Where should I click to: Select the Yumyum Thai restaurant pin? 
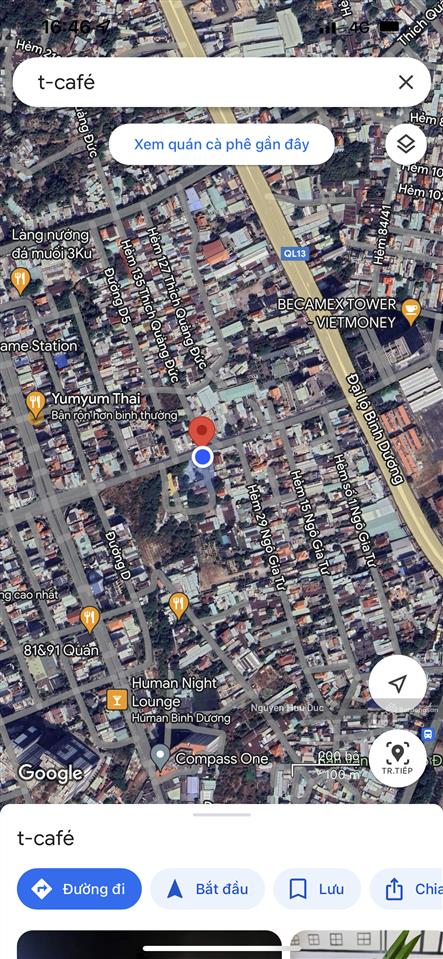pyautogui.click(x=36, y=404)
